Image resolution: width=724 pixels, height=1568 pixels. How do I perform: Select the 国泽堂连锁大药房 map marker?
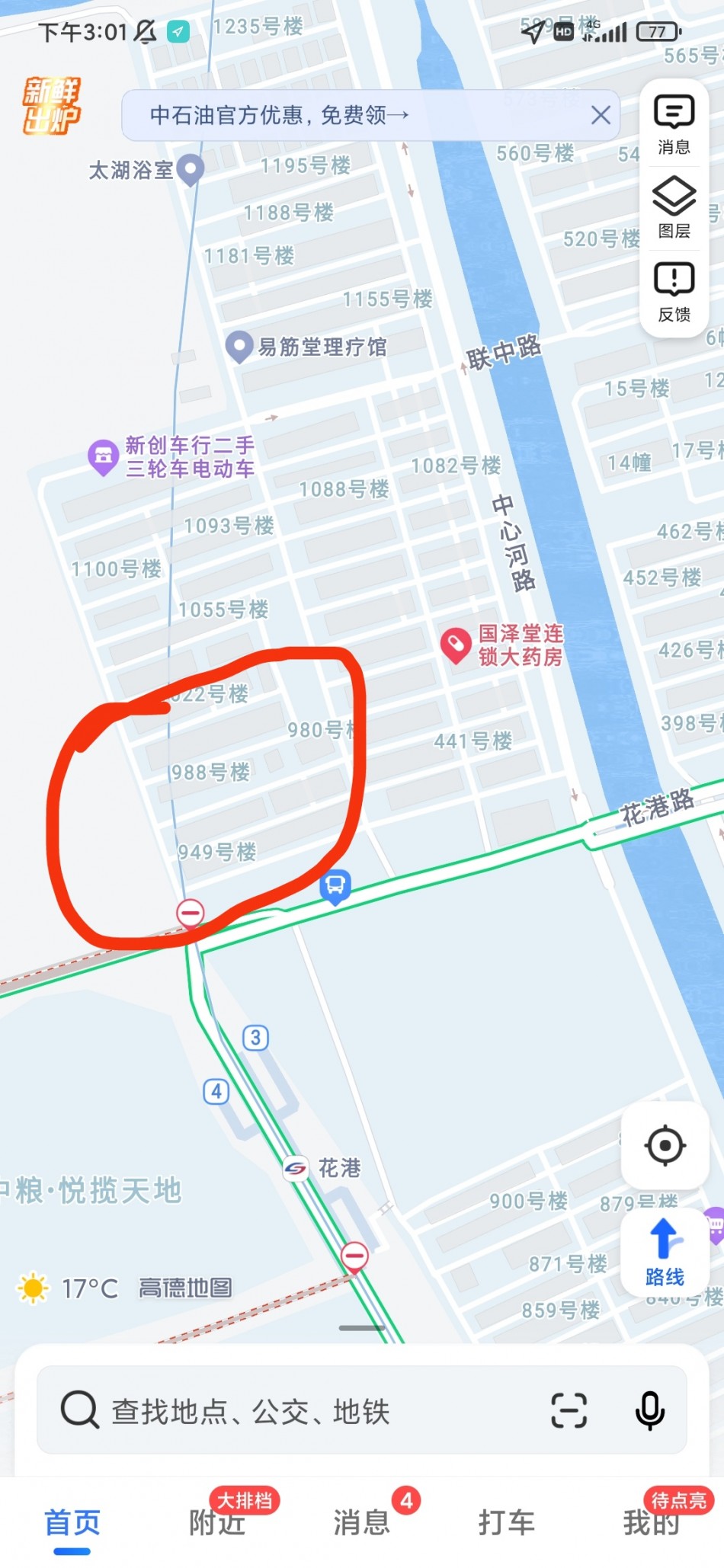coord(456,645)
